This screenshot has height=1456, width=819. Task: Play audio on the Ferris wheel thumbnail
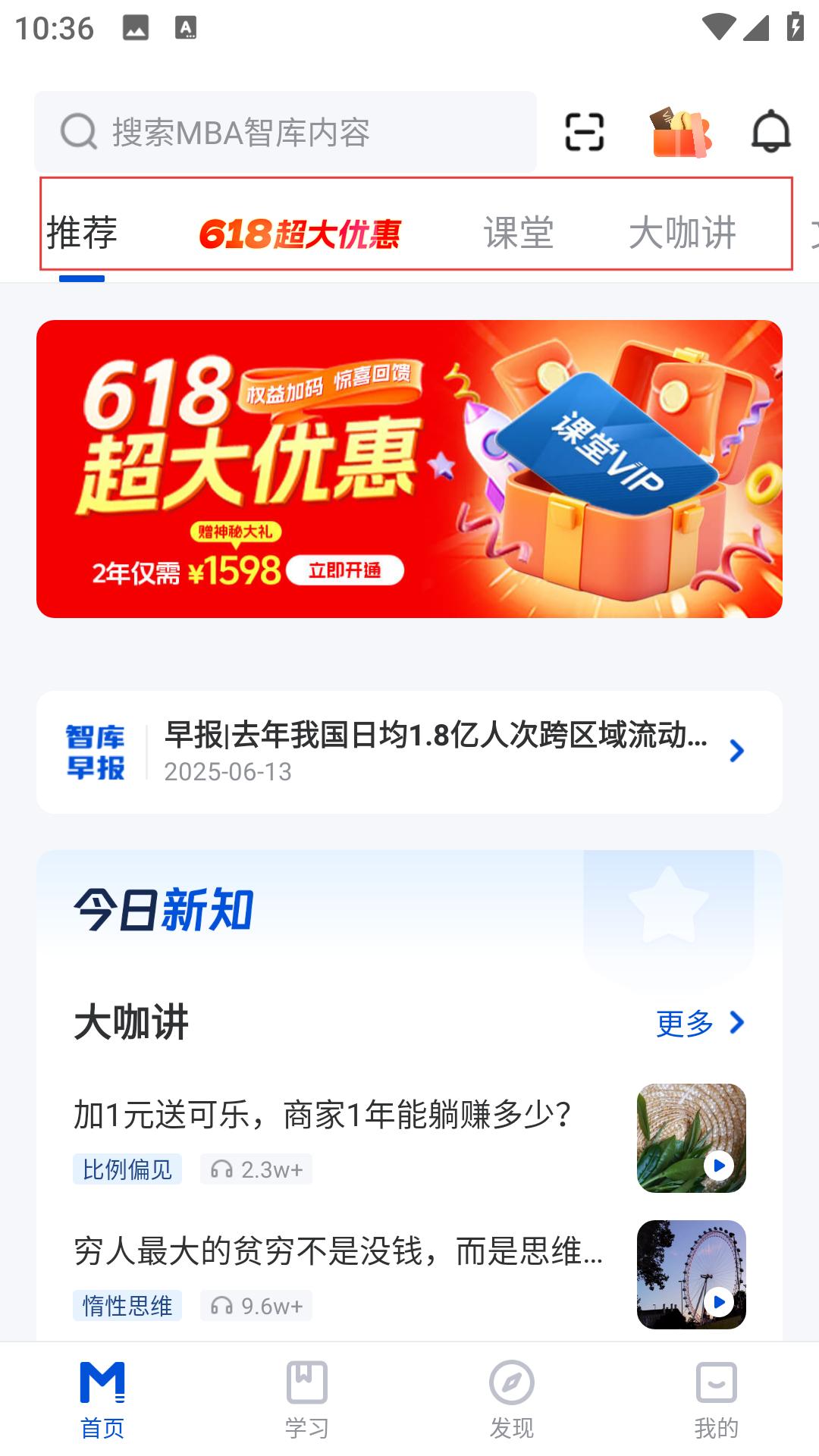(x=717, y=1302)
